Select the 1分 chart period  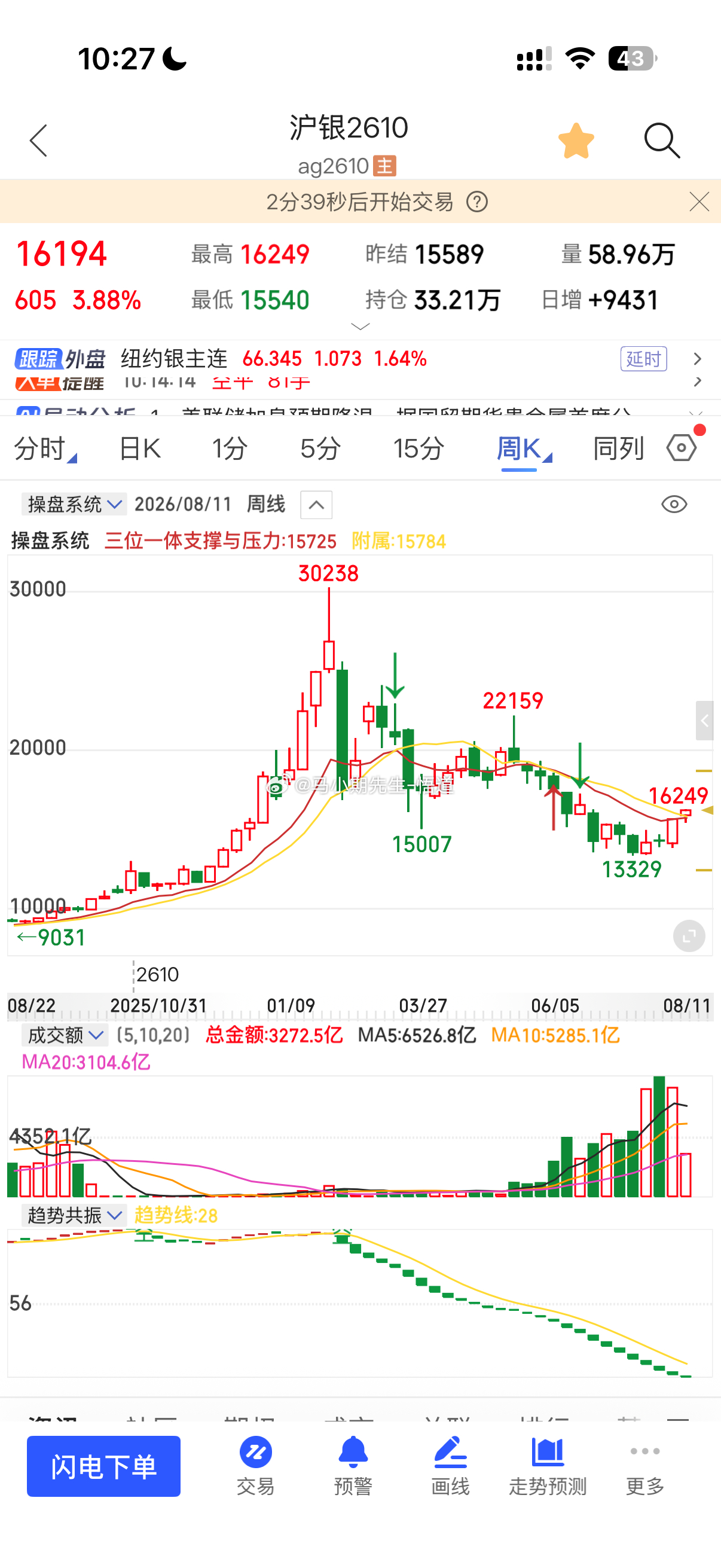point(230,449)
